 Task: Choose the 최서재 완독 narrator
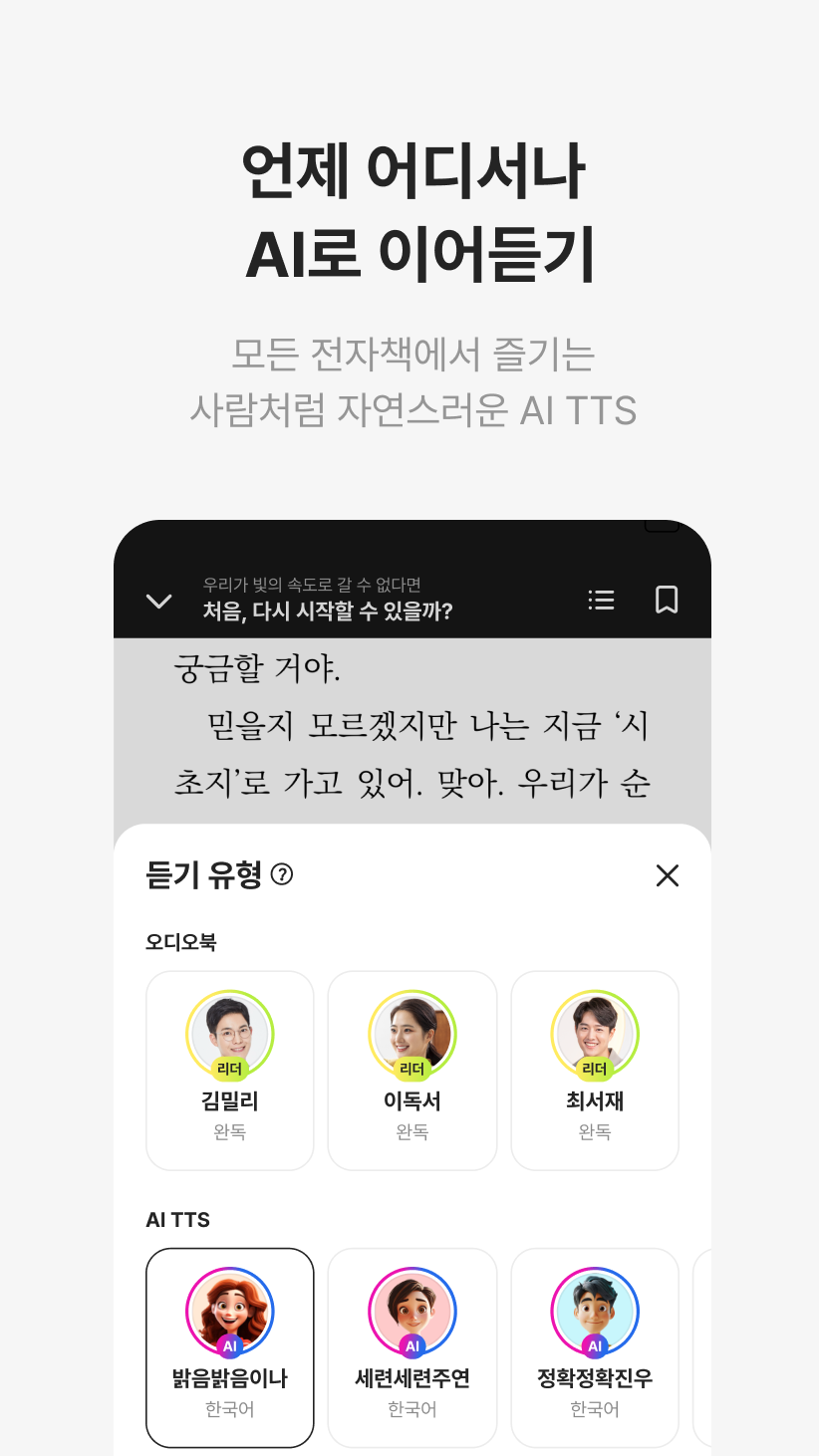pyautogui.click(x=595, y=1070)
